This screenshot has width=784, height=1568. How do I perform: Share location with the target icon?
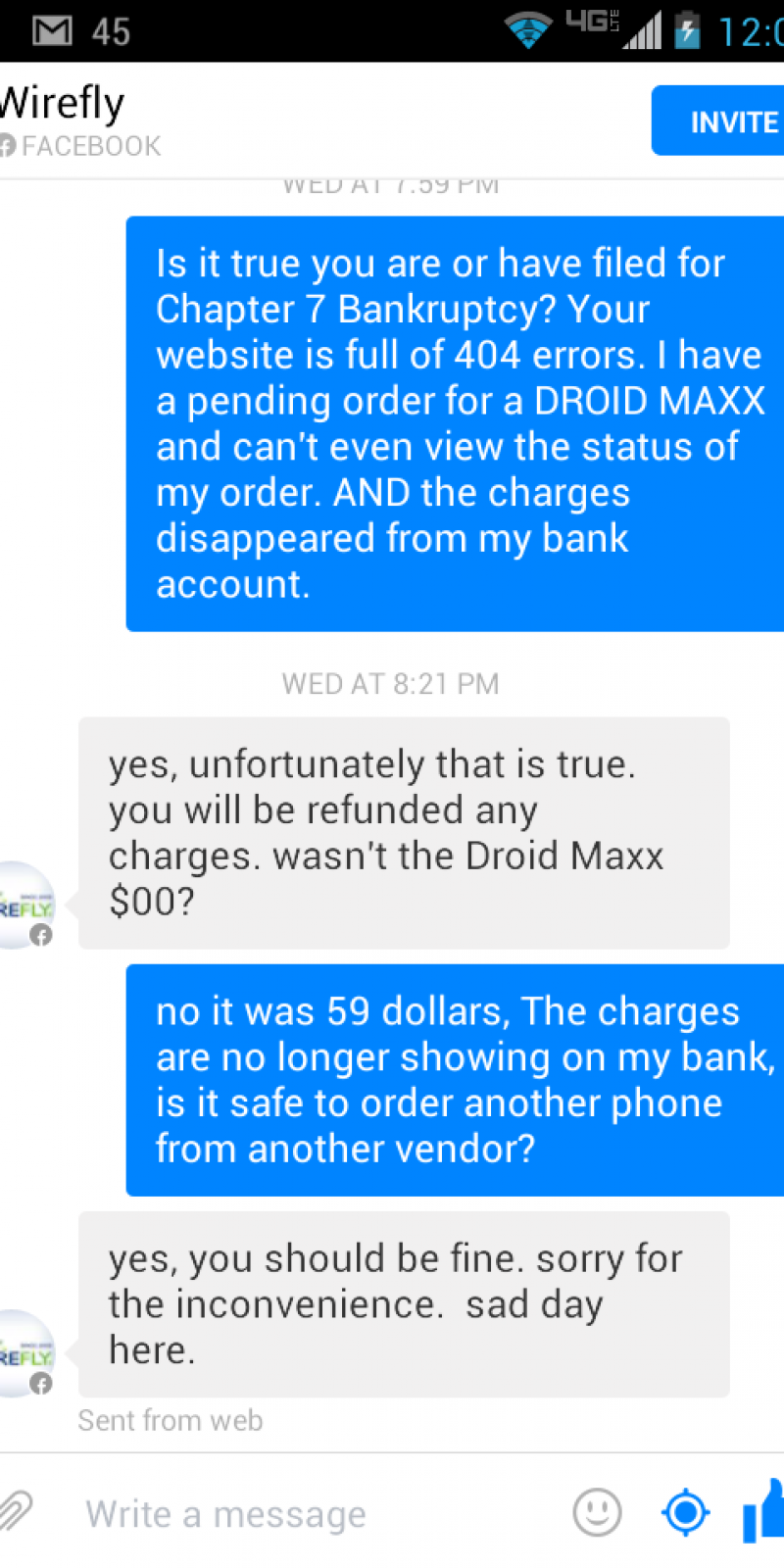pos(686,1512)
